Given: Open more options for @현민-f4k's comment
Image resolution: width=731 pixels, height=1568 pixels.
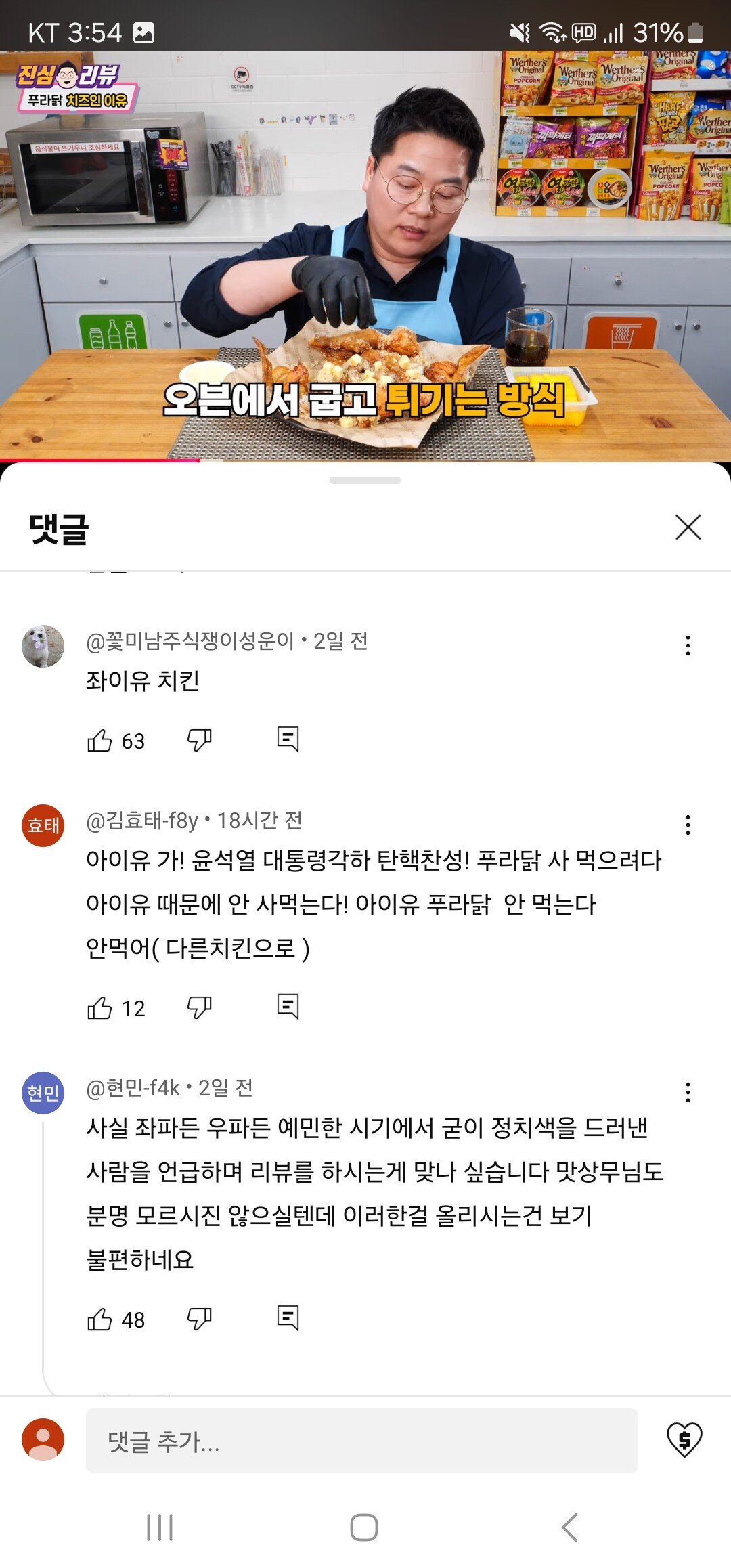Looking at the screenshot, I should 688,1092.
